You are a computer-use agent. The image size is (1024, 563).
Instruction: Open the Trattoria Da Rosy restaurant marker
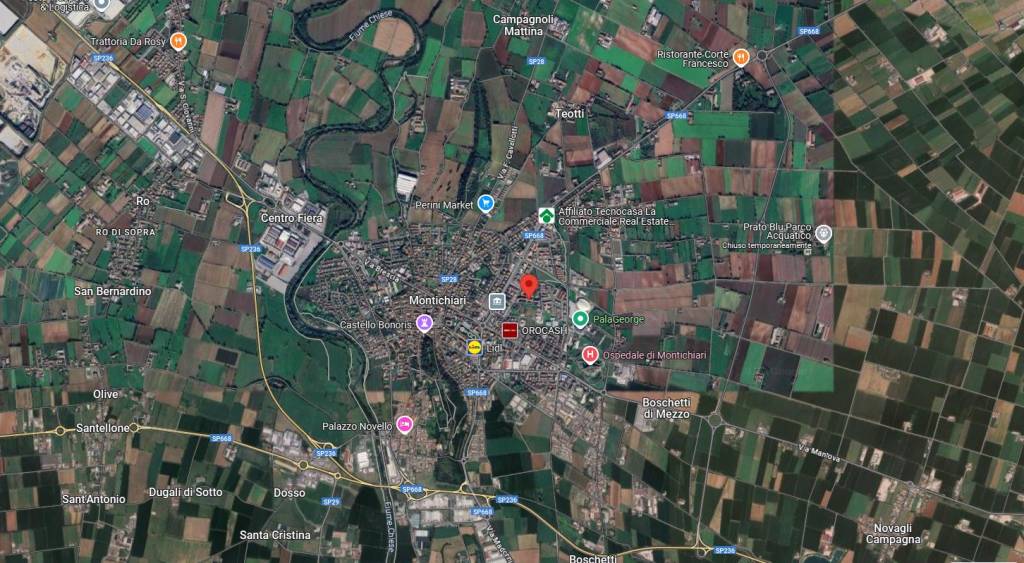tap(178, 41)
